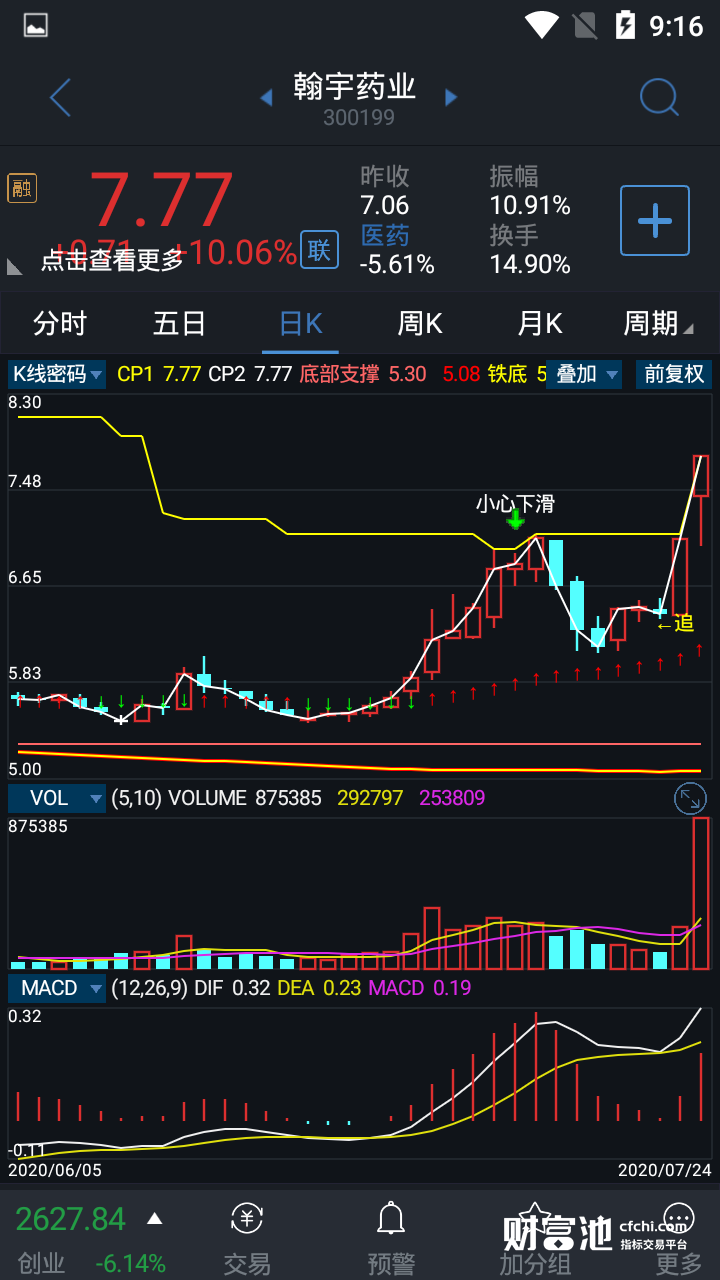This screenshot has width=720, height=1280.
Task: Add 翰宇药业 with the plus button
Action: 655,220
